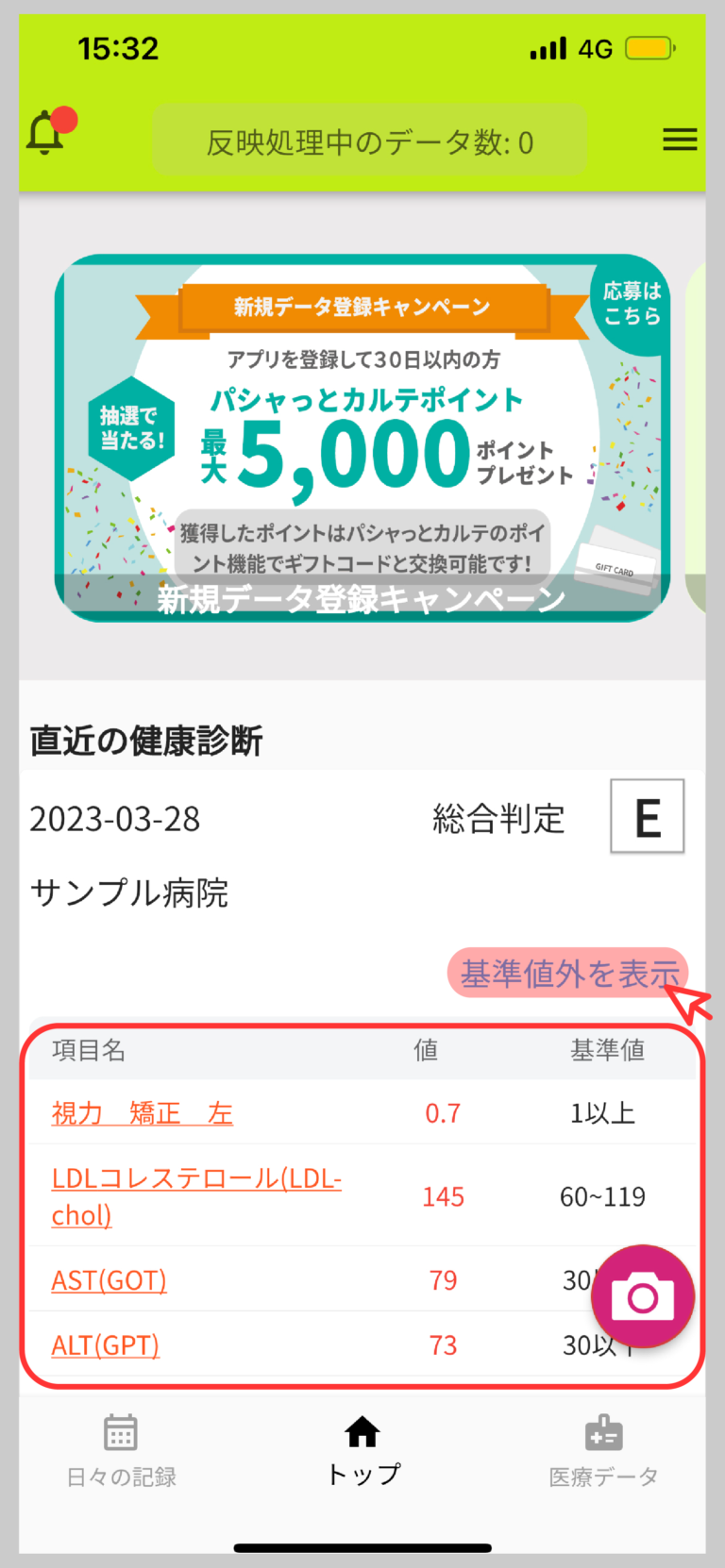Open the 視力 矯正 左 item link
The height and width of the screenshot is (1568, 725).
(142, 1113)
